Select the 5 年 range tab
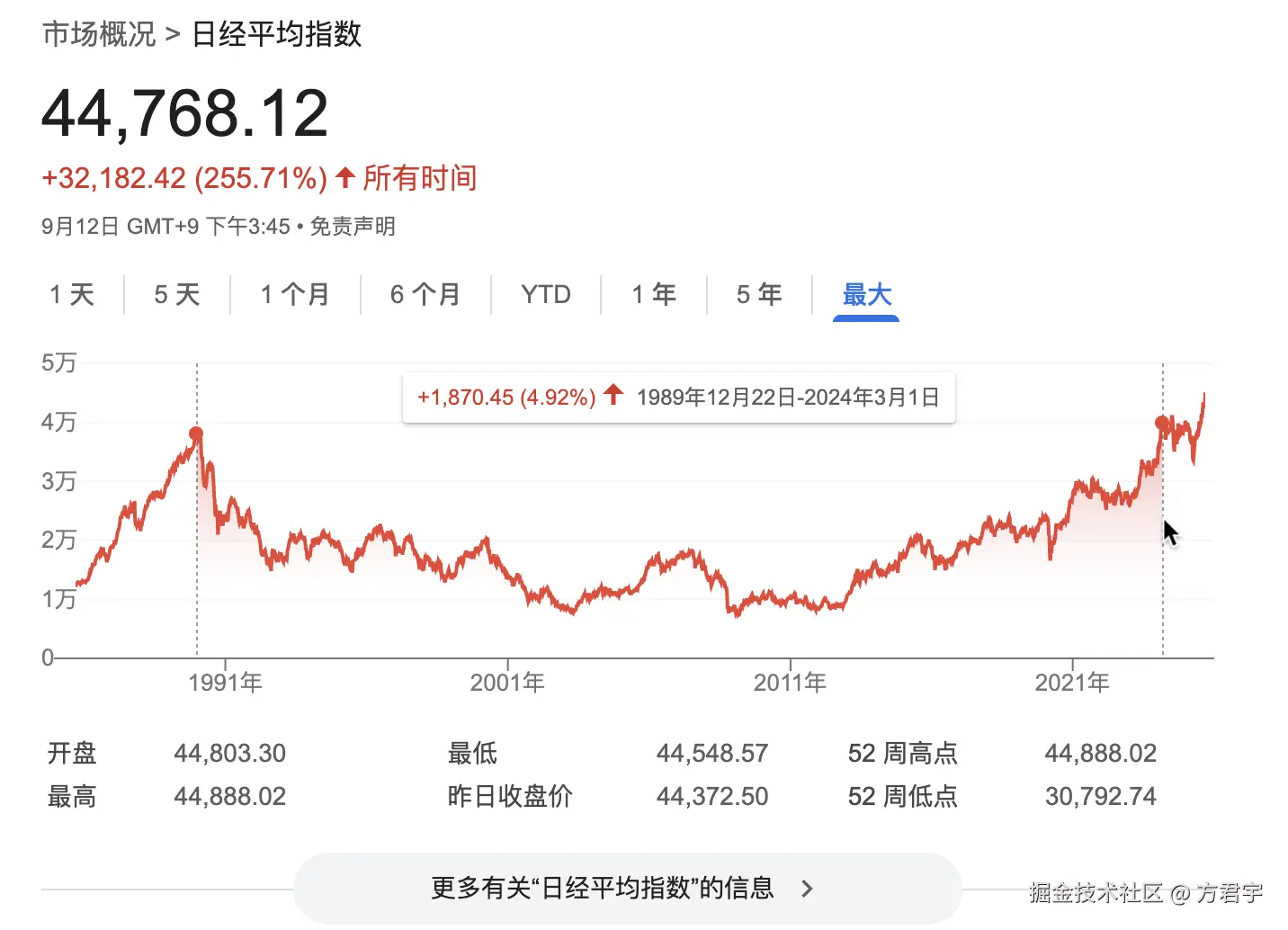1288x930 pixels. 759,294
